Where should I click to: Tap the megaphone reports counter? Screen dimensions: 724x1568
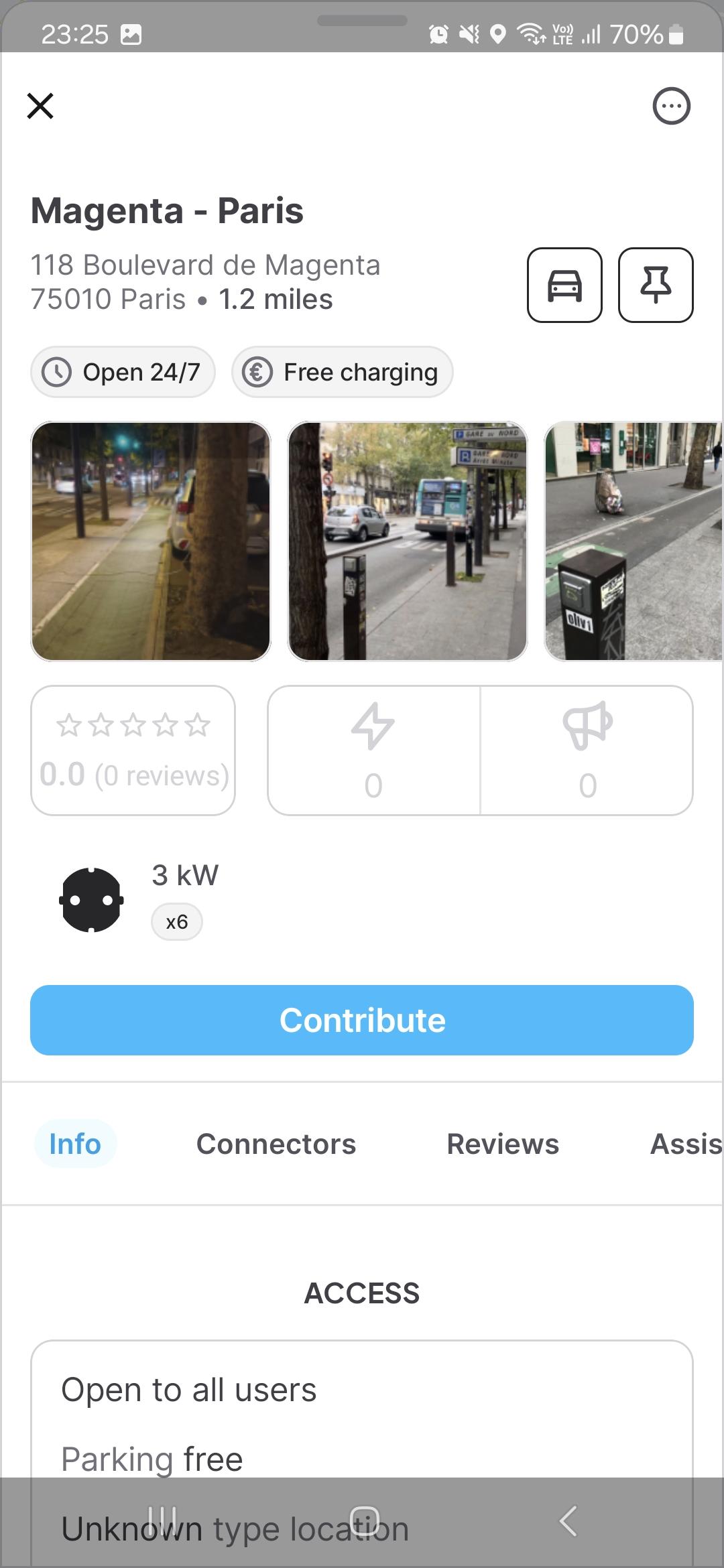(x=587, y=750)
